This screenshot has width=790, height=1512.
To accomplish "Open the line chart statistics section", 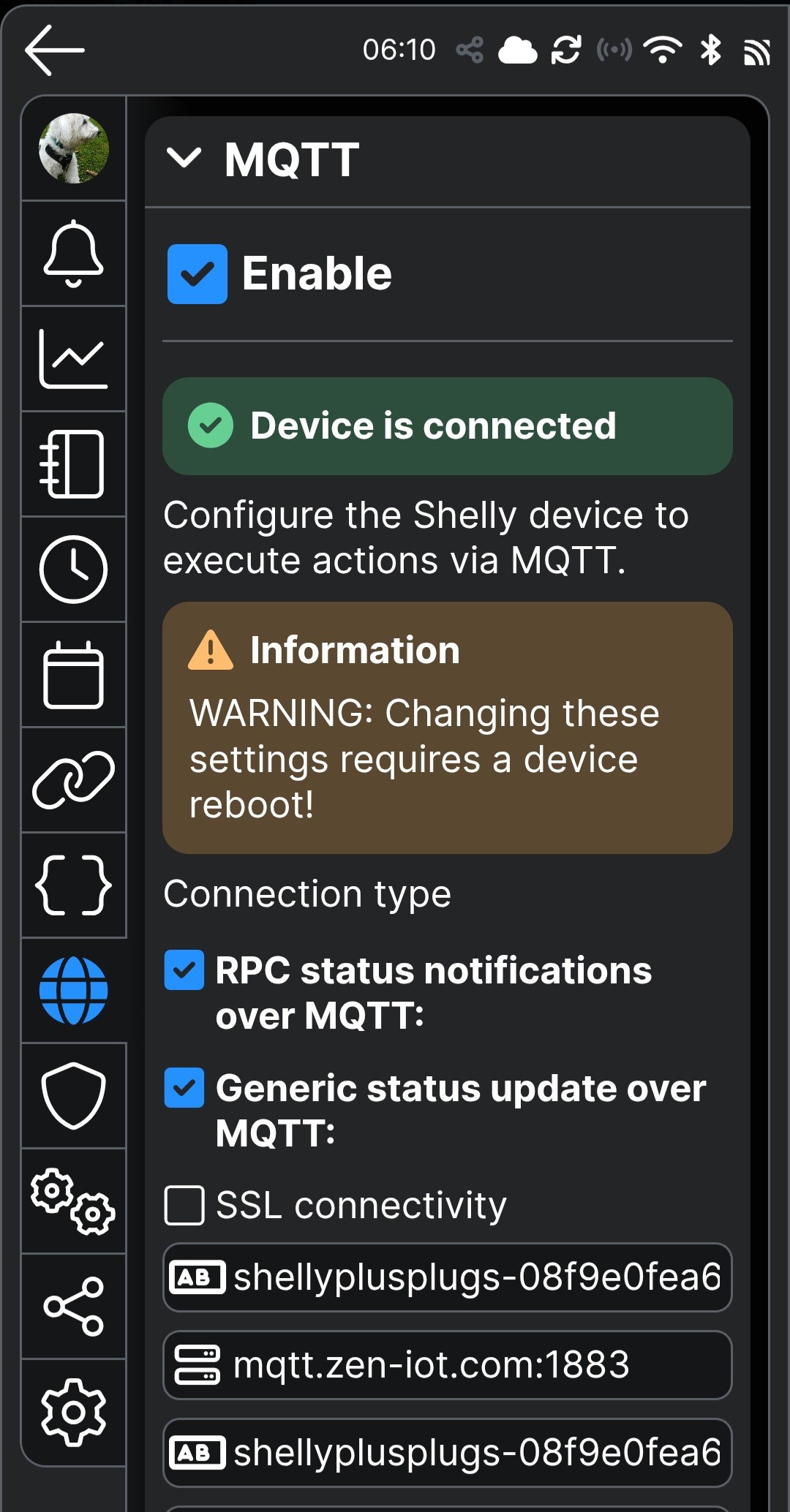I will tap(74, 358).
